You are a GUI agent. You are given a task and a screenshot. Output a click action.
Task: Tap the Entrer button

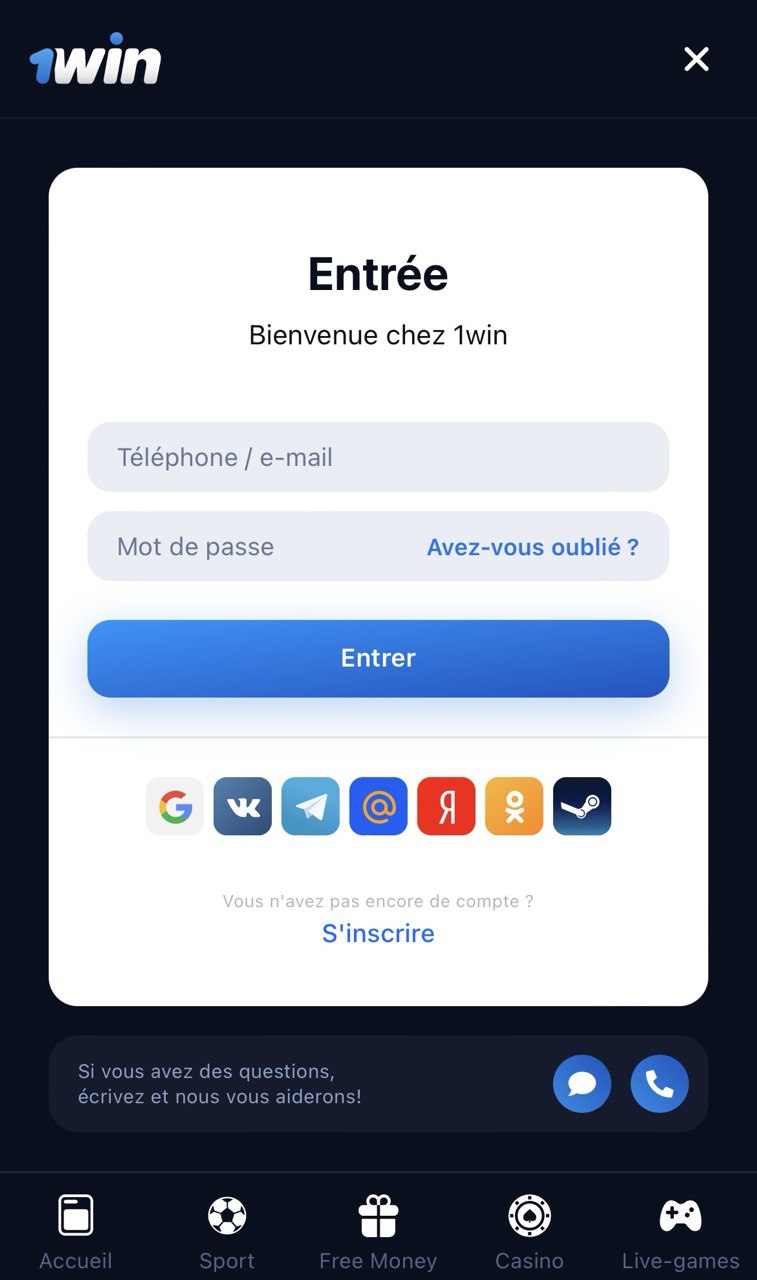click(378, 658)
